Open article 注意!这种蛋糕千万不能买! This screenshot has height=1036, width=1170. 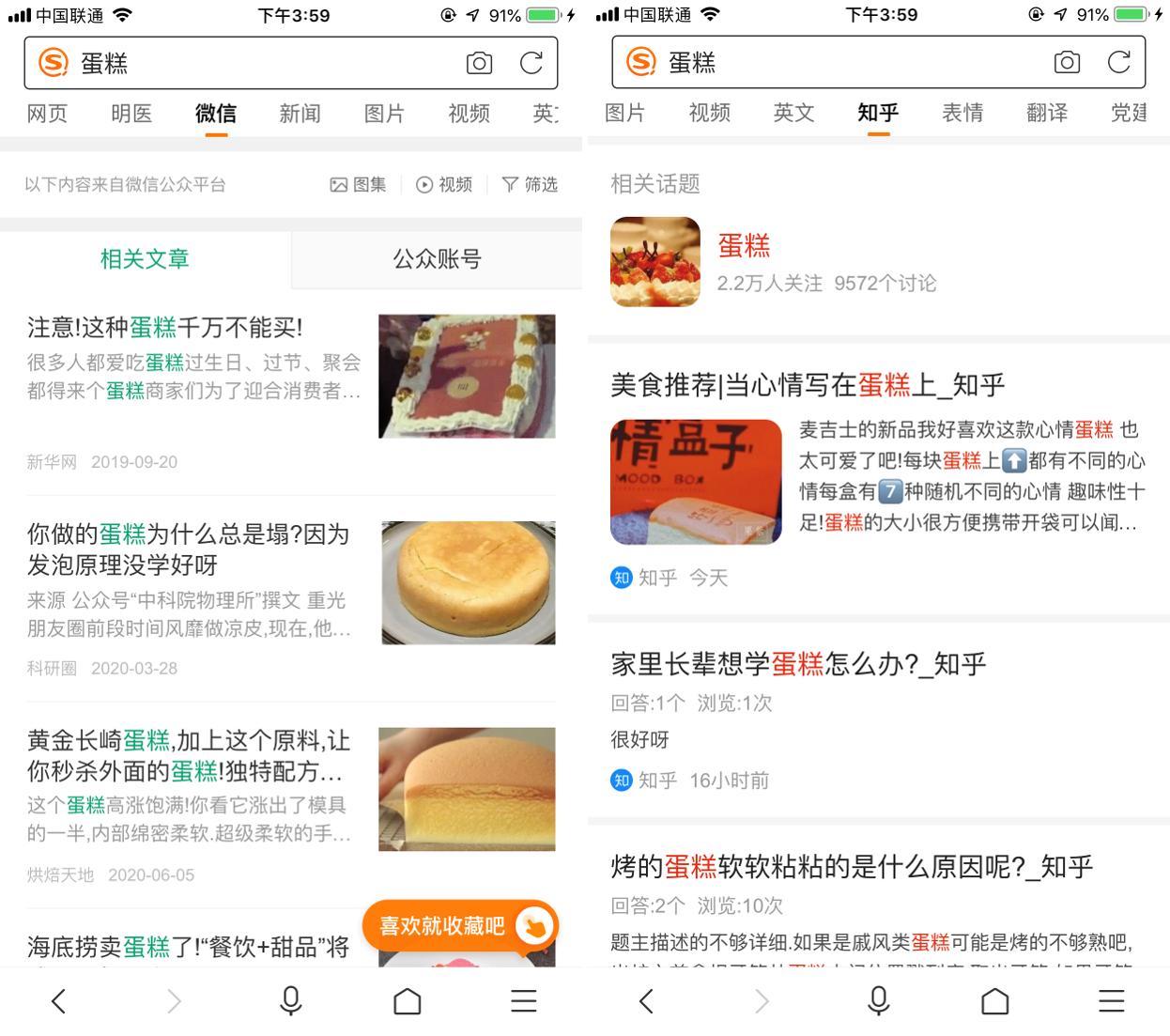click(165, 328)
